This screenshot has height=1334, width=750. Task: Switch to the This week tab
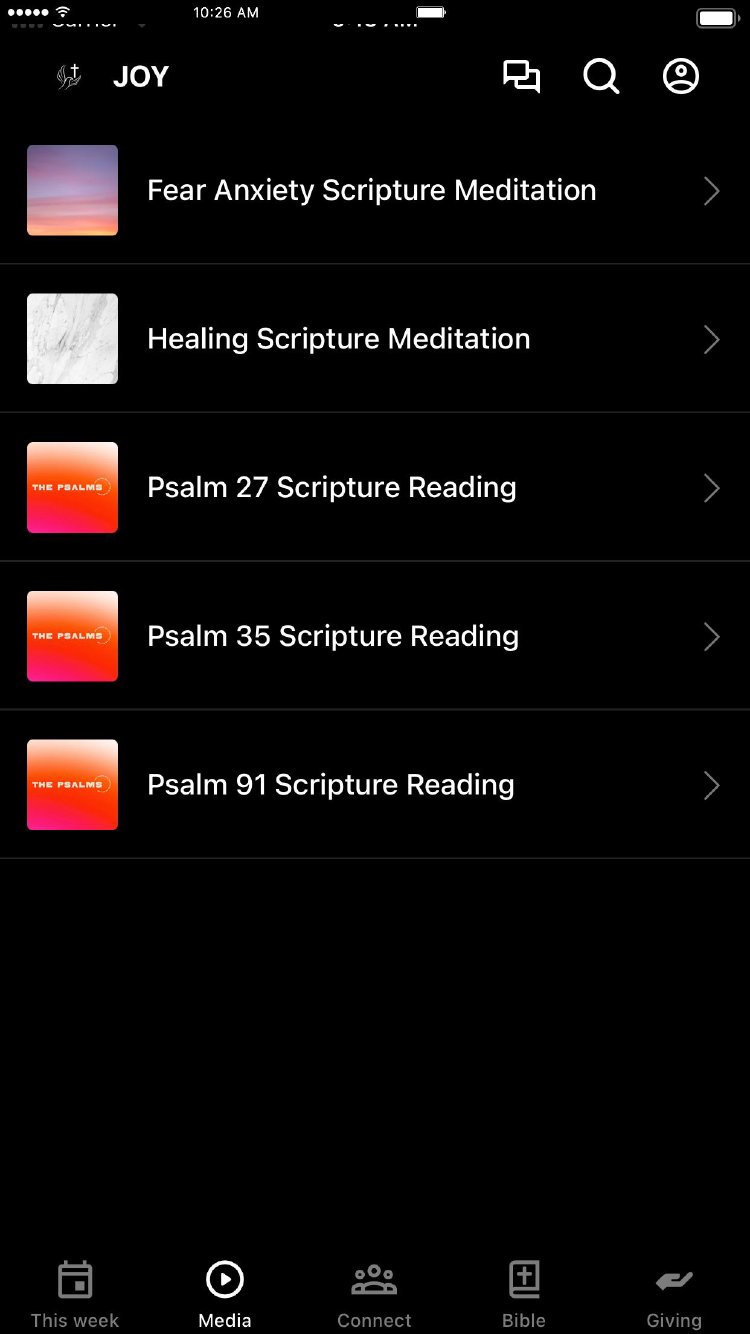pos(75,1294)
